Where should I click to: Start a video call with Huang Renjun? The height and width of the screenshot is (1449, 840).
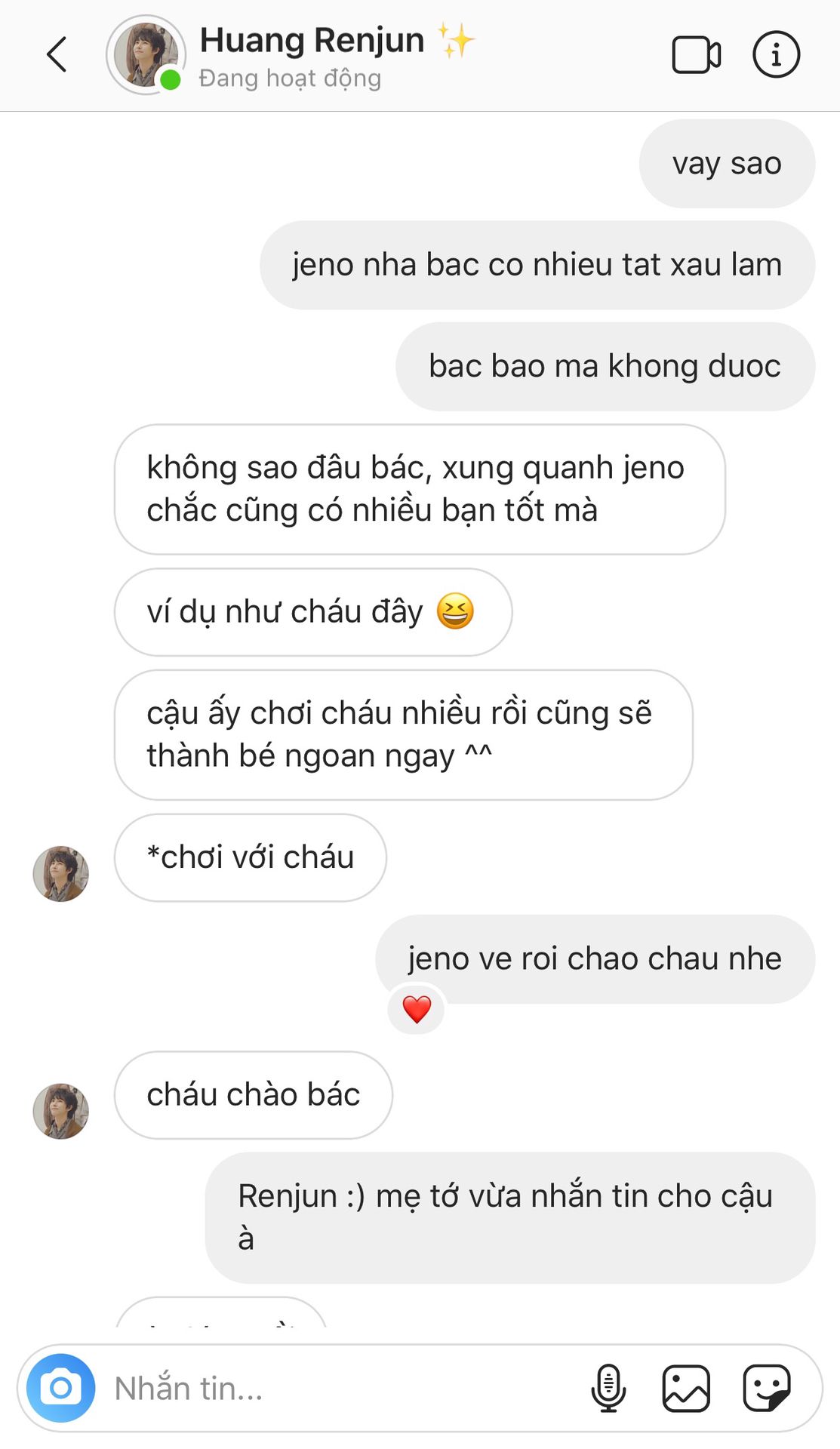pyautogui.click(x=696, y=55)
